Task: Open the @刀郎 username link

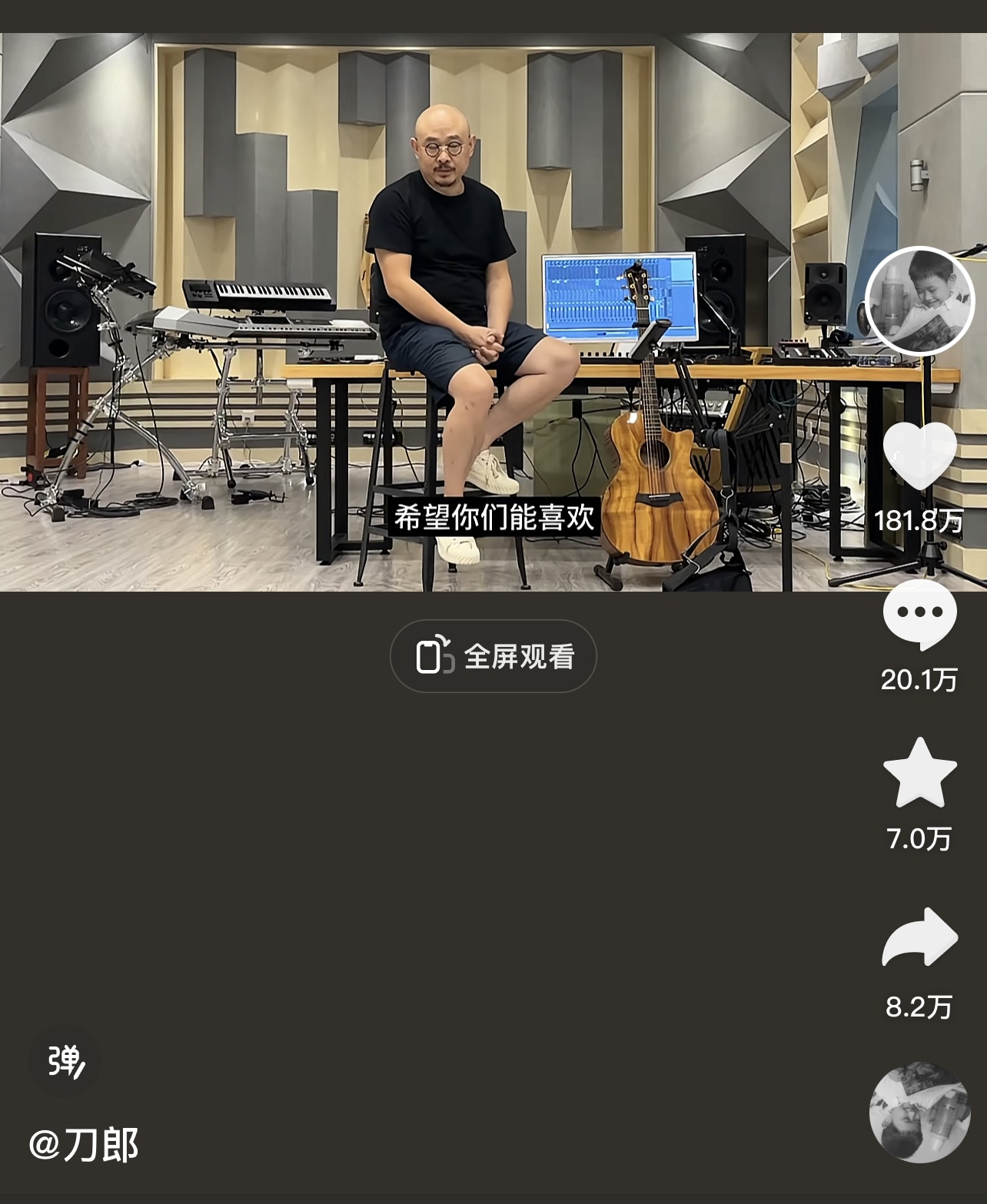Action: pos(84,1145)
